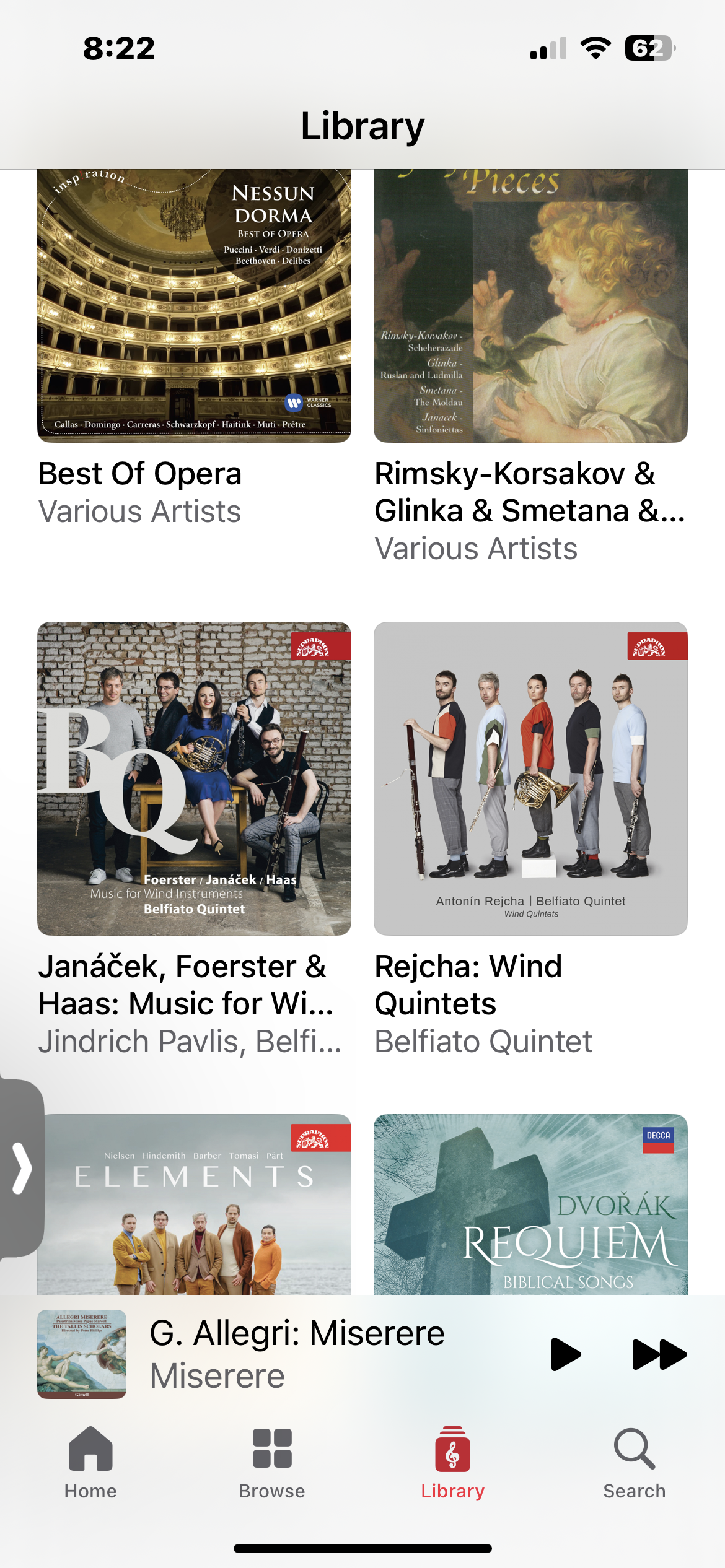Open the Dvořák Requiem Biblical Songs album
The image size is (725, 1568).
pos(530,1204)
